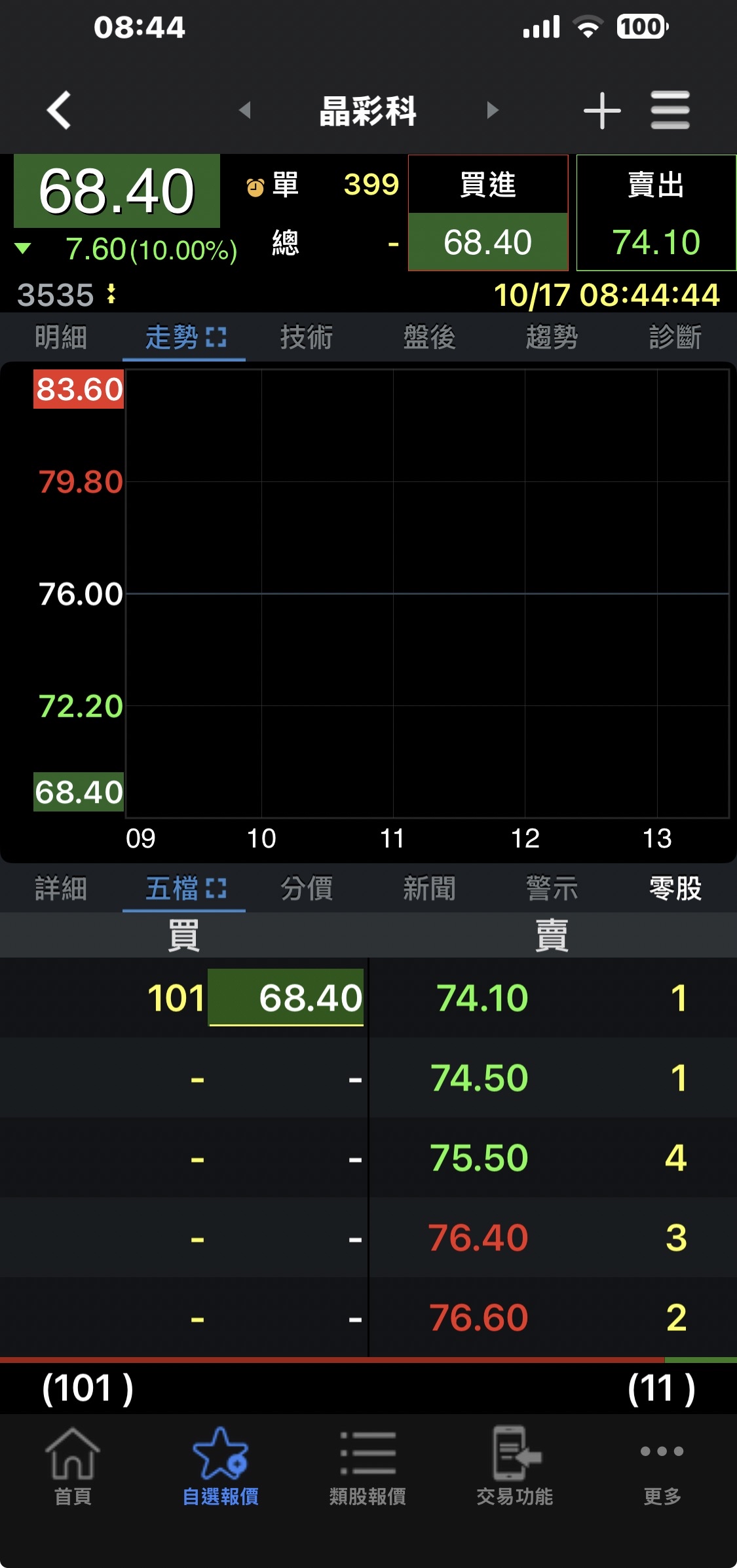This screenshot has height=1568, width=737.
Task: Open 交易功能 in bottom navigation
Action: click(515, 1467)
